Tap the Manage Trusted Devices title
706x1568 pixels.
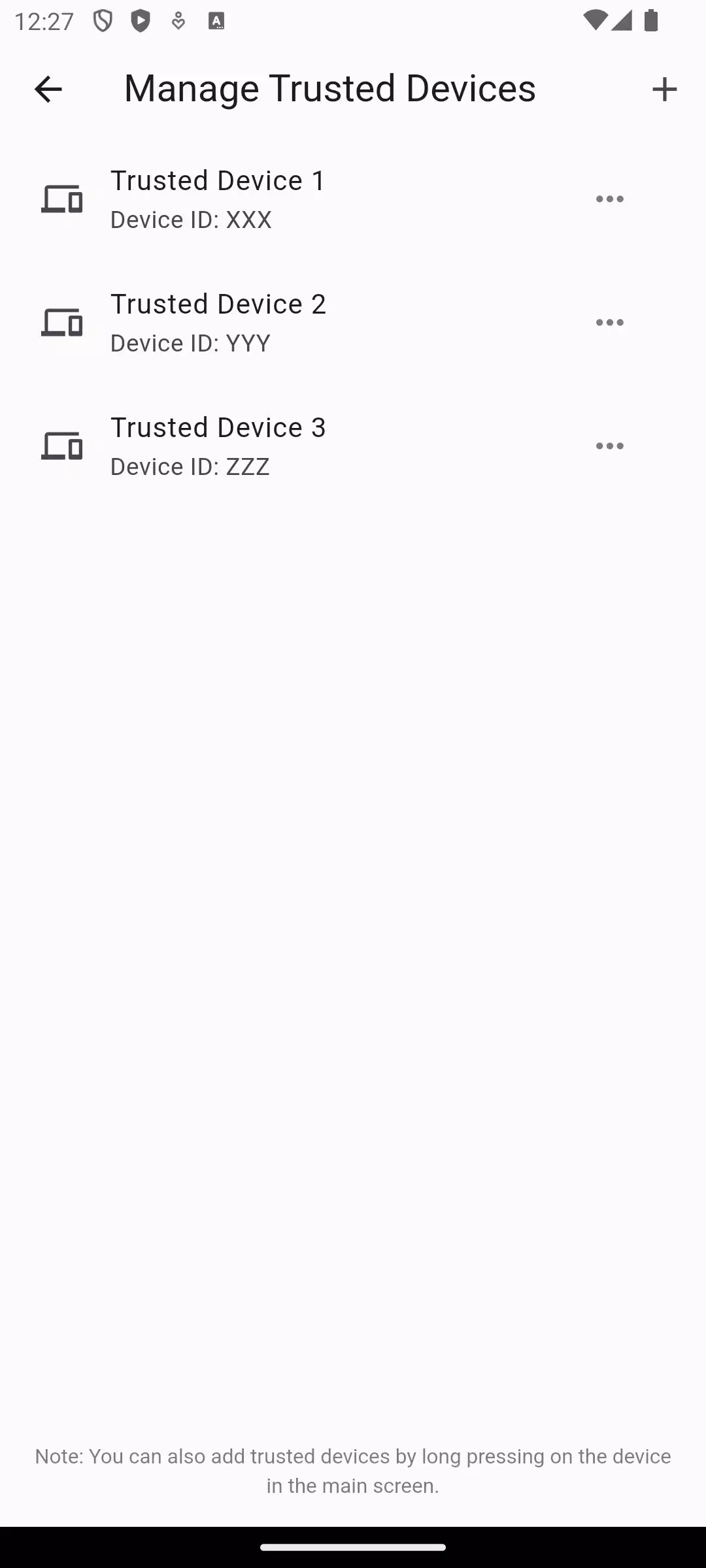point(329,89)
